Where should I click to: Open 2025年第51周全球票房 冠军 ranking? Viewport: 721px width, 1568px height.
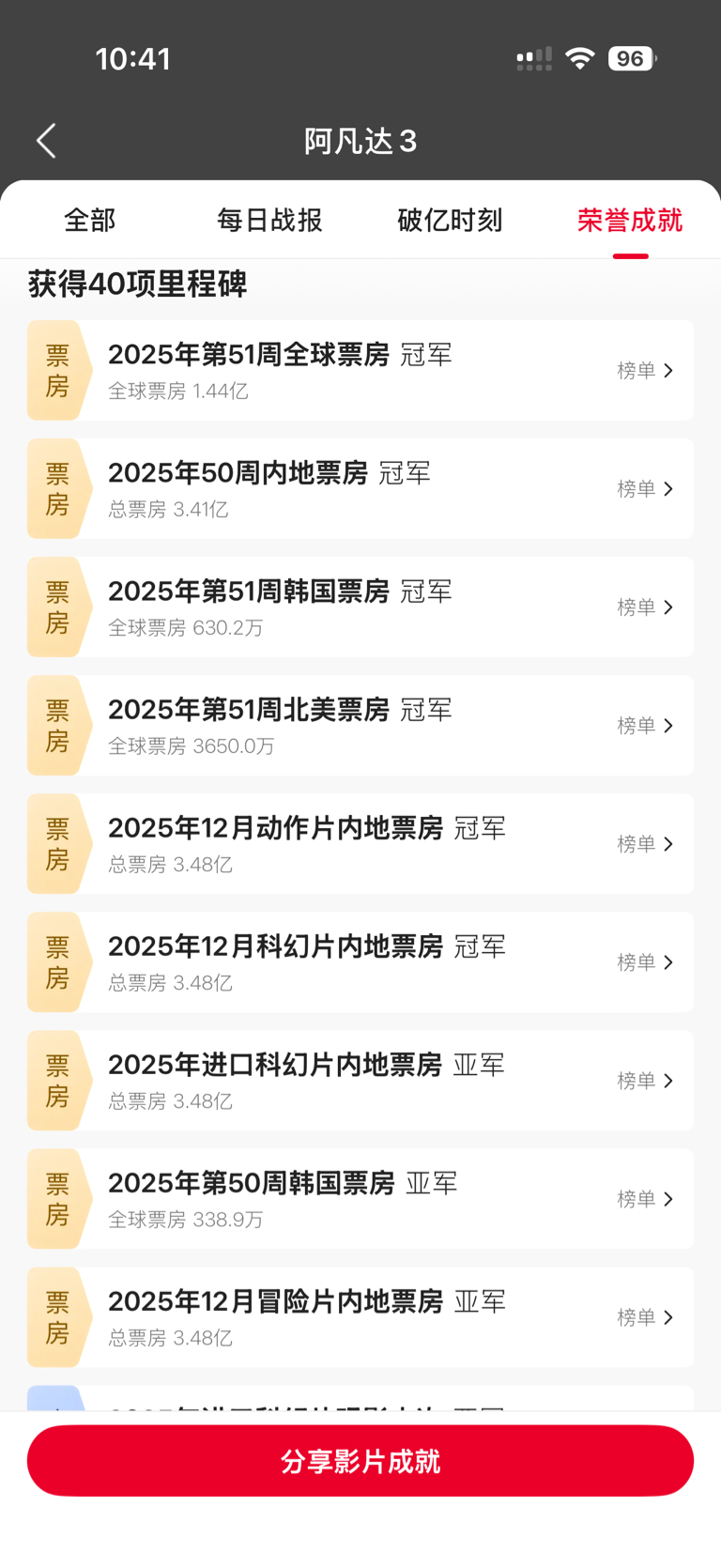pyautogui.click(x=644, y=371)
